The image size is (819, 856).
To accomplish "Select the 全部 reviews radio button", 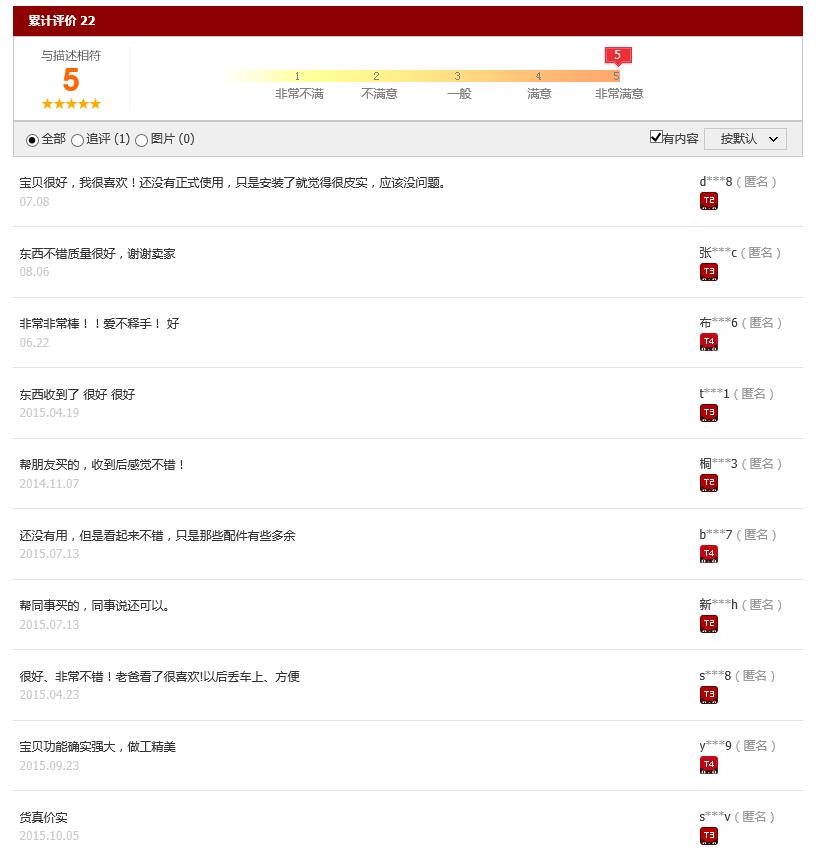I will click(32, 140).
